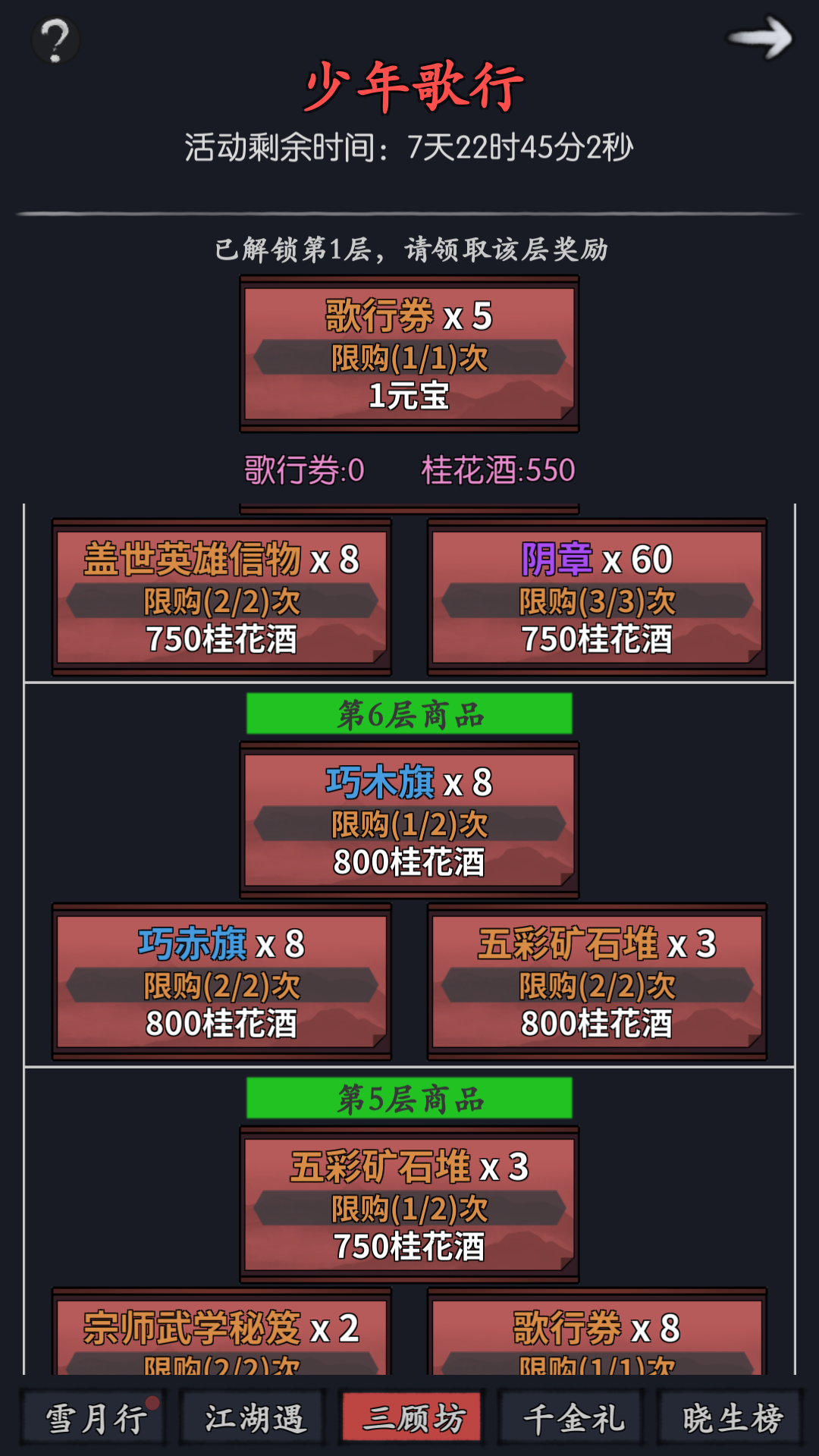Select the 三顾坊 tab
The height and width of the screenshot is (1456, 819).
412,1417
